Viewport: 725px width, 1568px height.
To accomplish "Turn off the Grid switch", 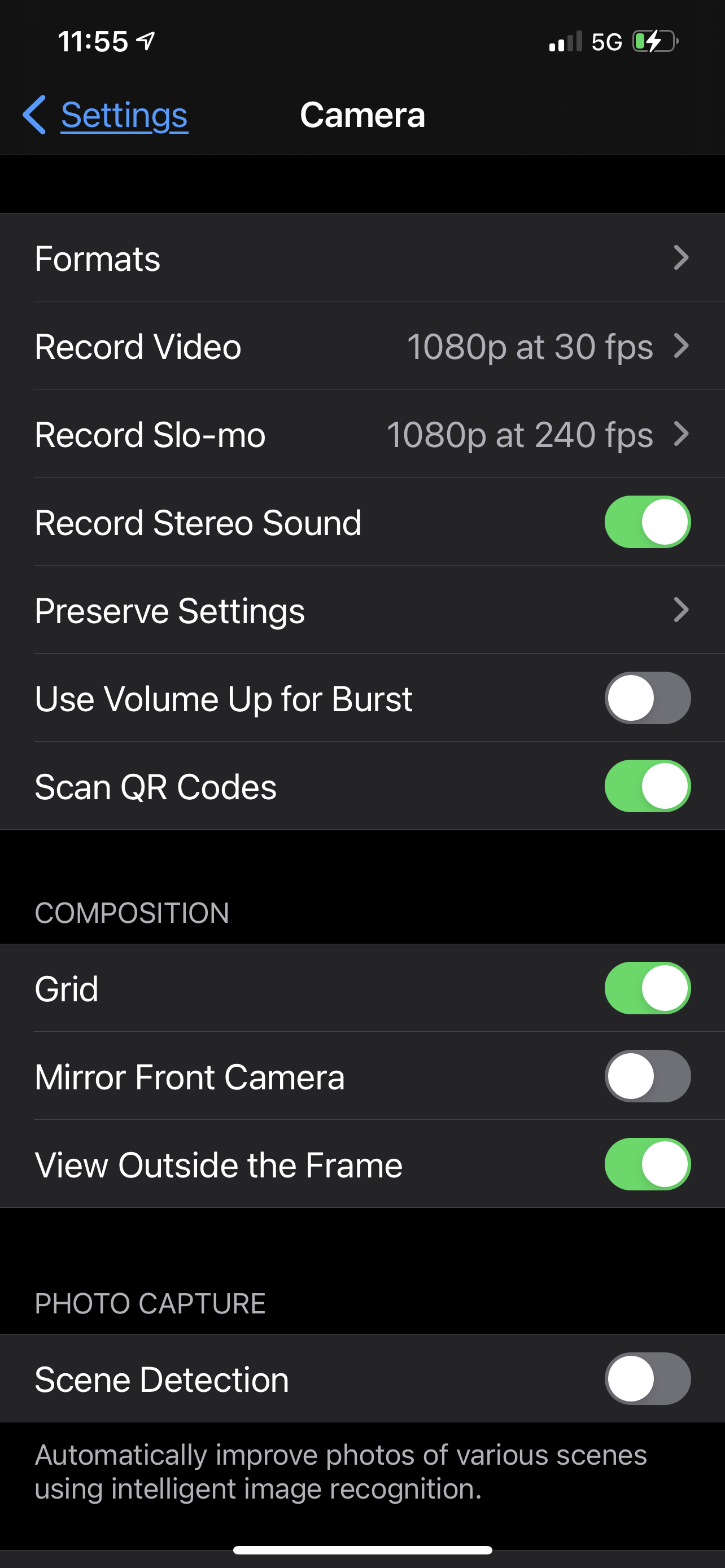I will click(647, 988).
